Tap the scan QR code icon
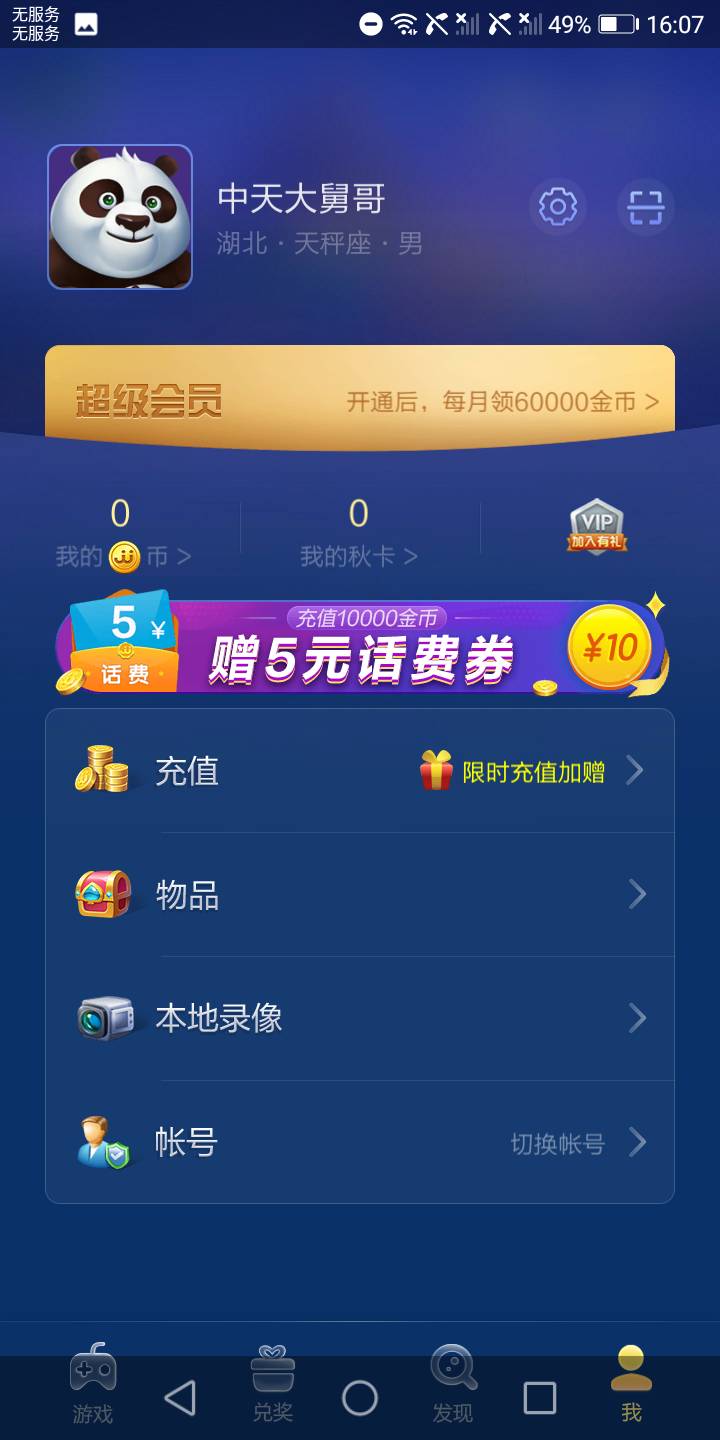The width and height of the screenshot is (720, 1440). click(x=645, y=207)
